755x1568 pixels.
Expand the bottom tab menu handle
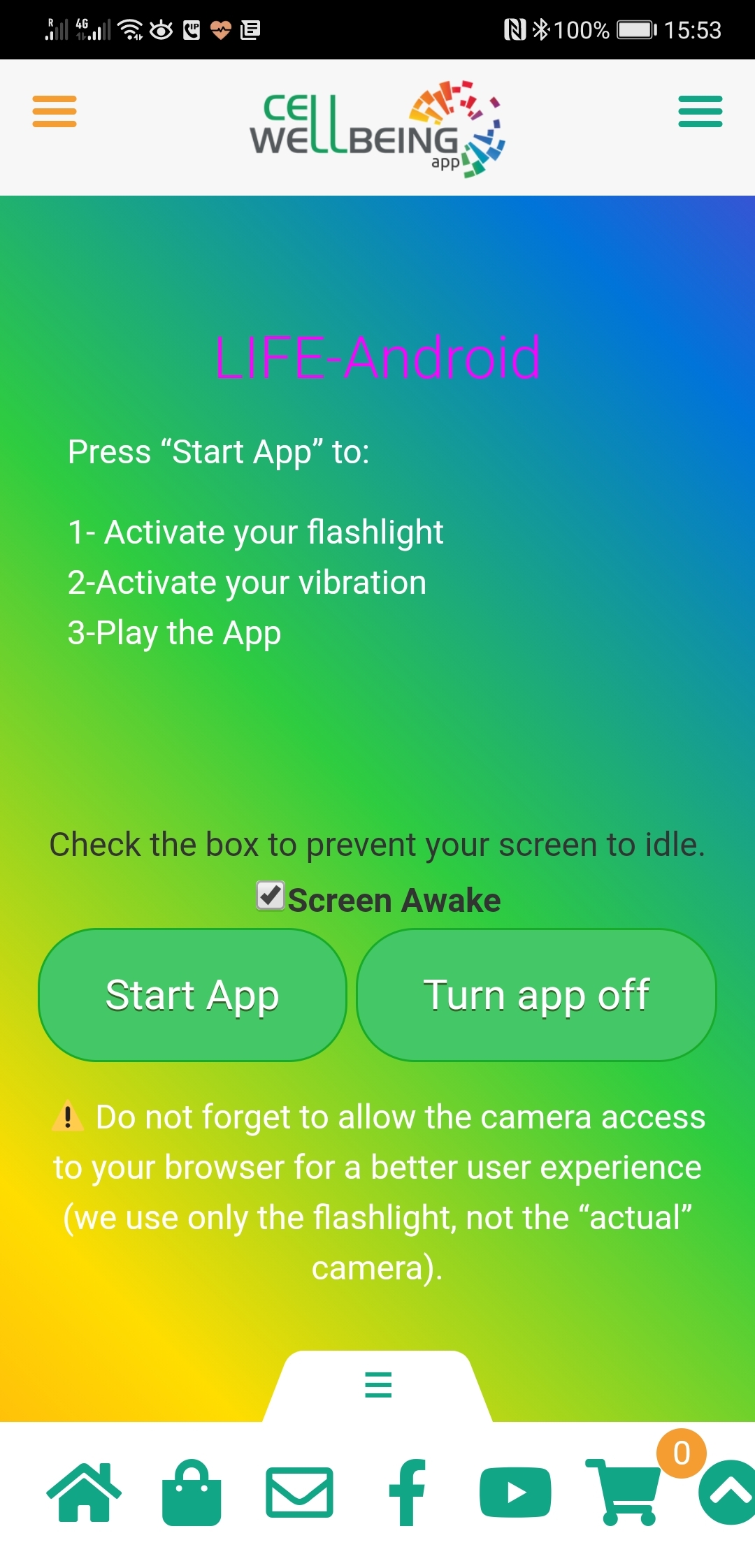[378, 1385]
